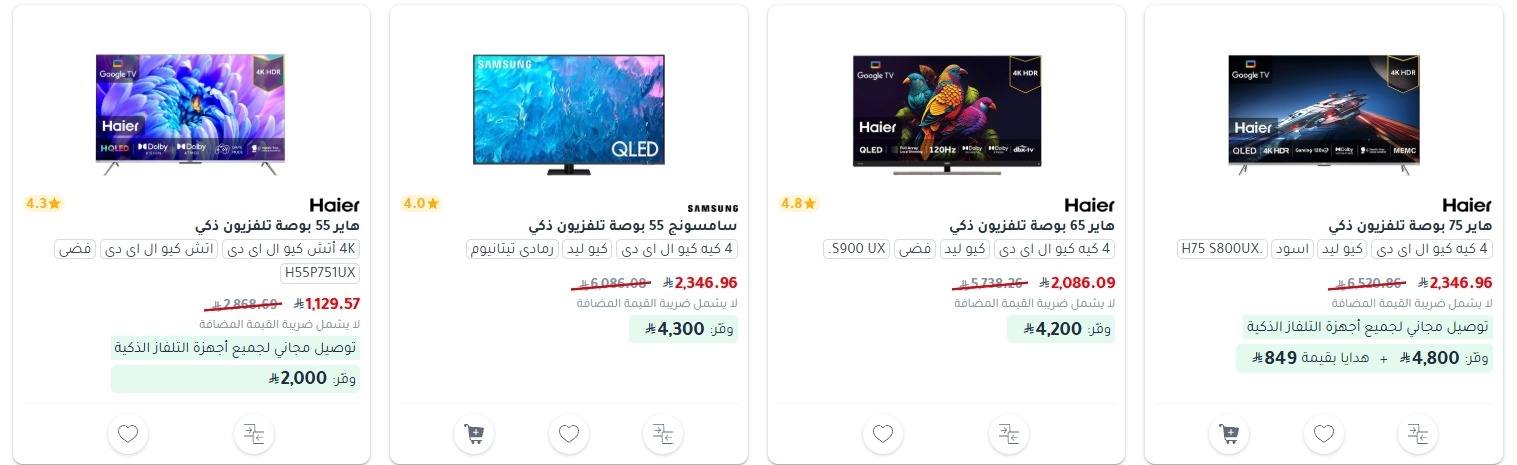Add Haier 65 inch TV to comparison
This screenshot has height=465, width=1517.
(x=1007, y=434)
